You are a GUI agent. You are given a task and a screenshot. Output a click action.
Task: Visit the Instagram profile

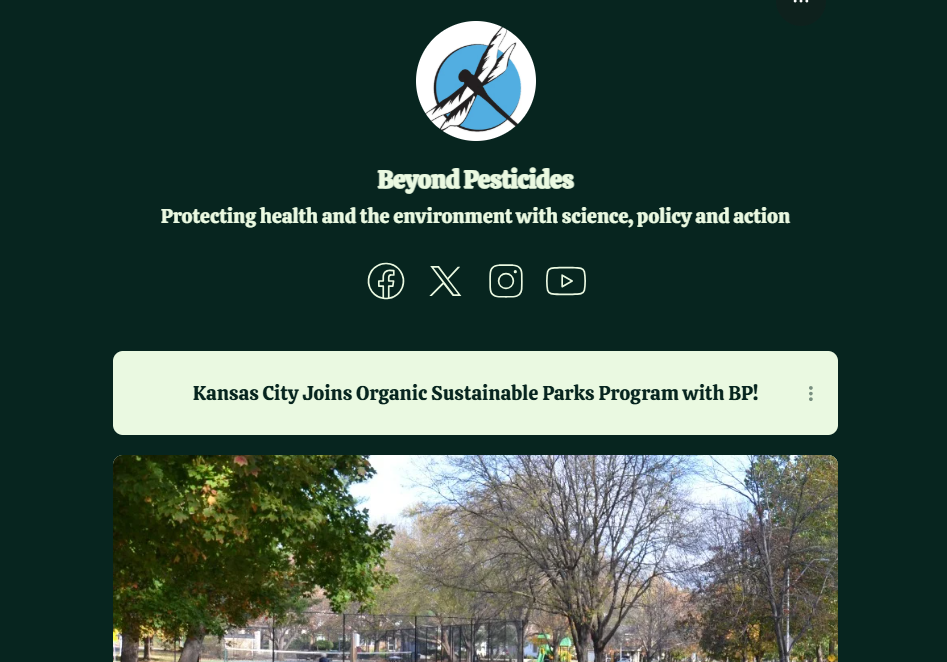[x=506, y=281]
